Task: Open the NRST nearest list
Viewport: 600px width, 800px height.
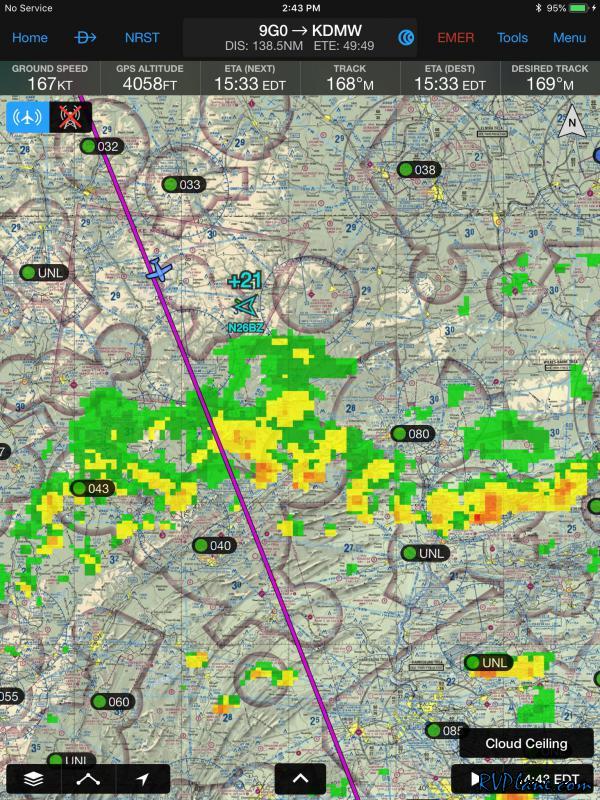Action: click(x=142, y=38)
